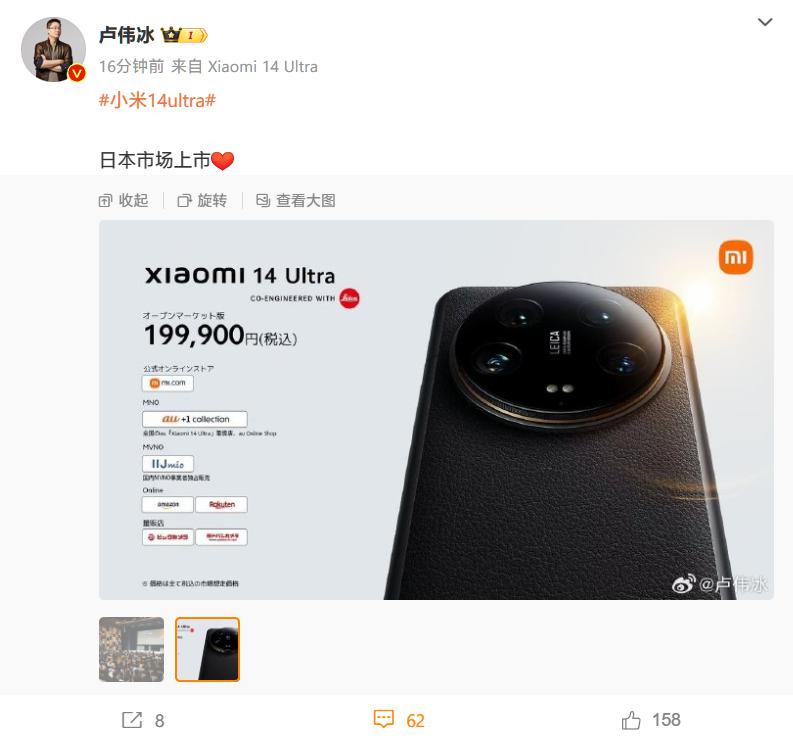Open the #小米14ultra# hashtag
The width and height of the screenshot is (793, 744).
tap(158, 100)
